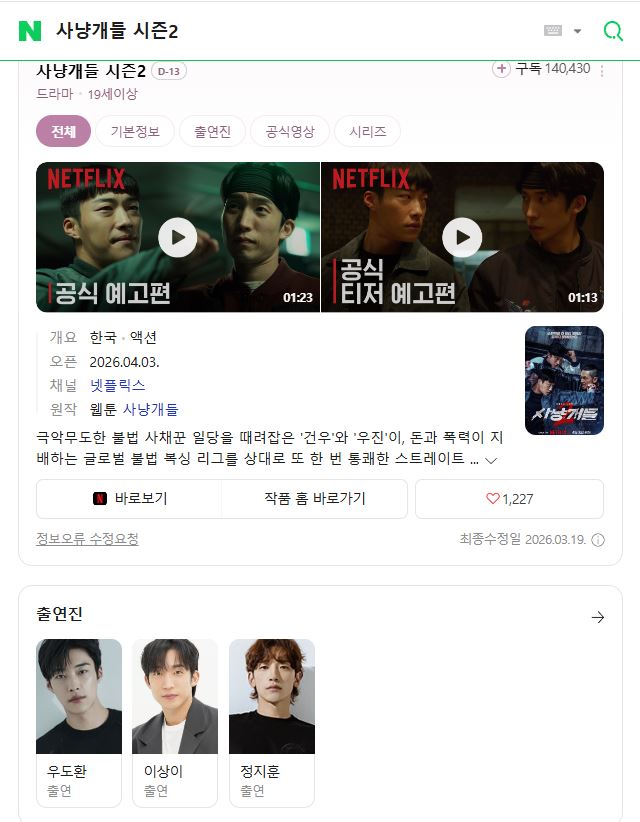
Task: Open the 공식영상 tab
Action: (x=290, y=131)
